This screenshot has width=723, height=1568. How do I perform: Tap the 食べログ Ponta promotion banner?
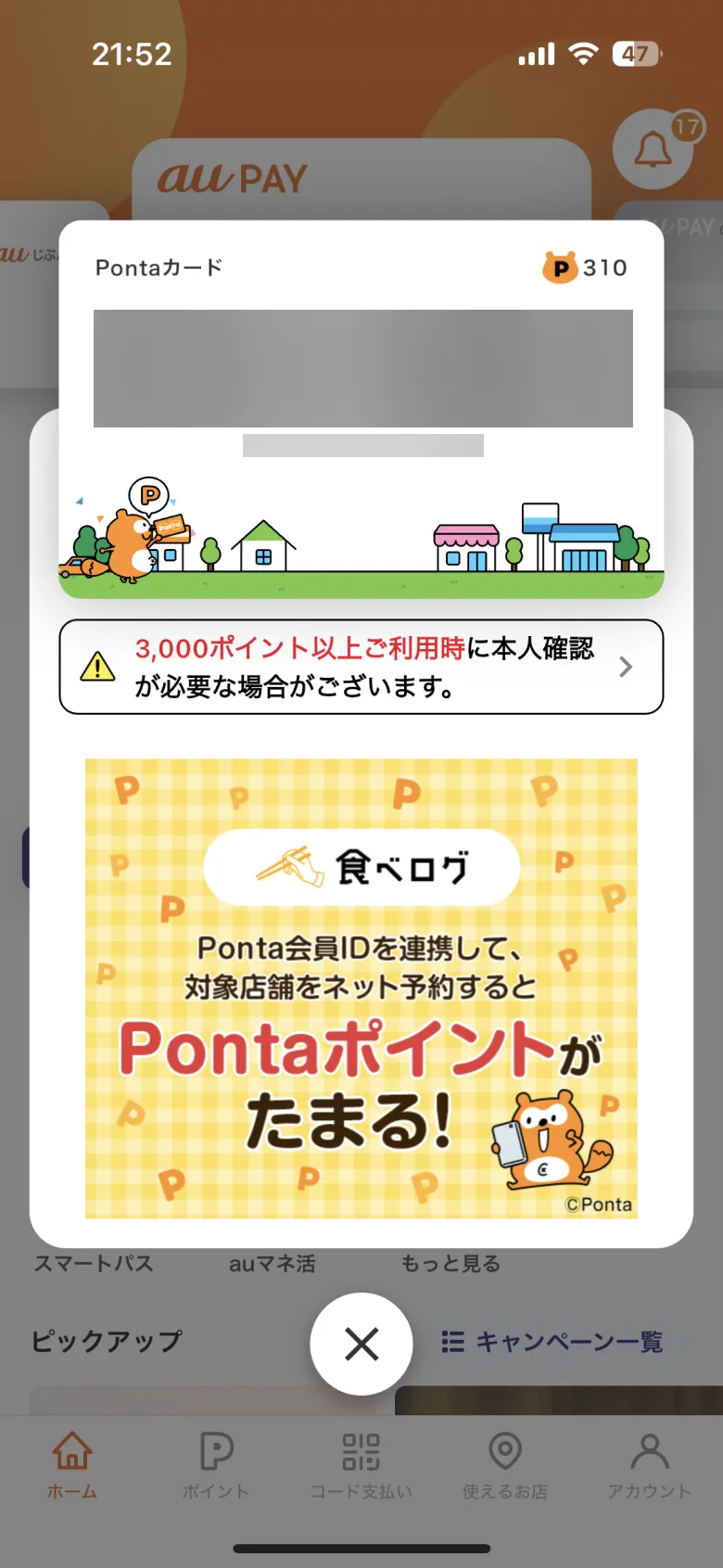click(x=360, y=986)
